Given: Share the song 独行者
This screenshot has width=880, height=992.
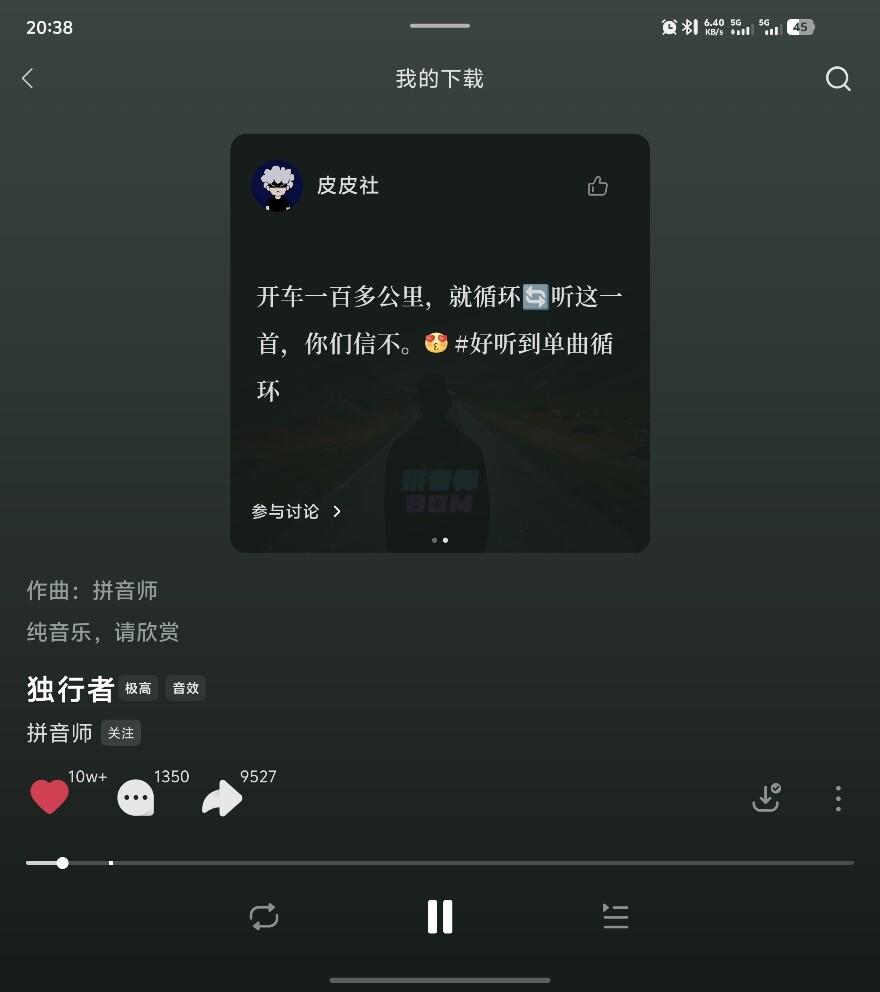Looking at the screenshot, I should pos(222,798).
